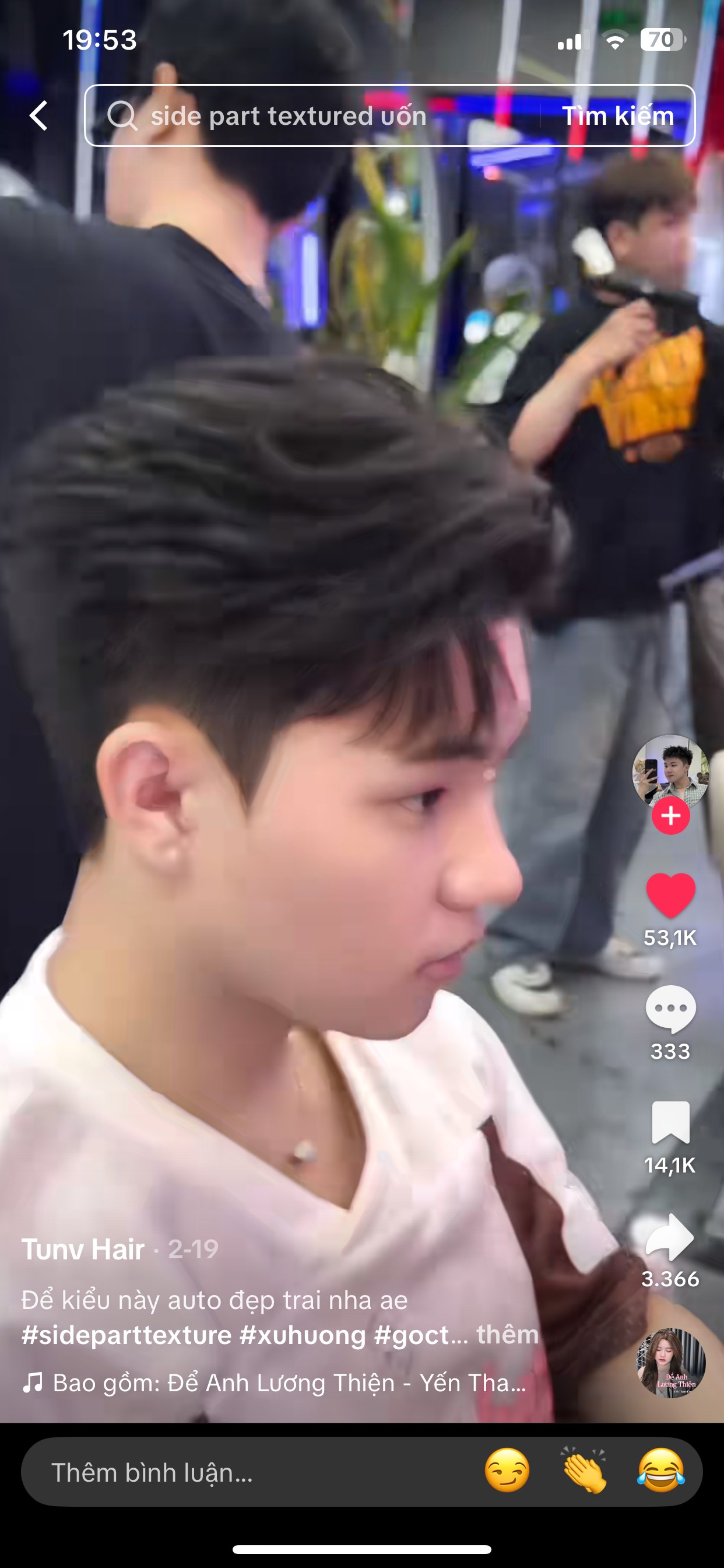This screenshot has width=724, height=1568.
Task: Tap the Tìm kiếm search button
Action: pyautogui.click(x=617, y=116)
